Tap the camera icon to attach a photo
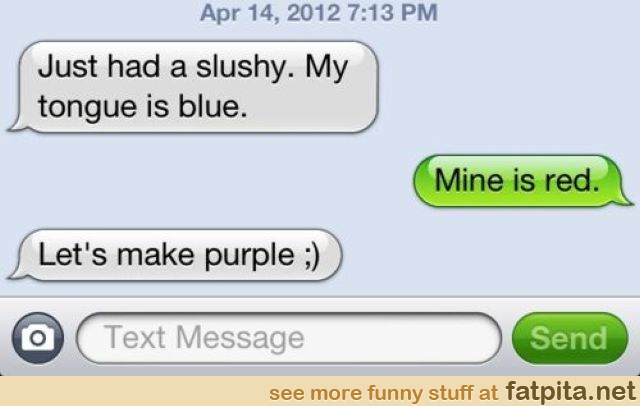The width and height of the screenshot is (640, 406). (38, 338)
